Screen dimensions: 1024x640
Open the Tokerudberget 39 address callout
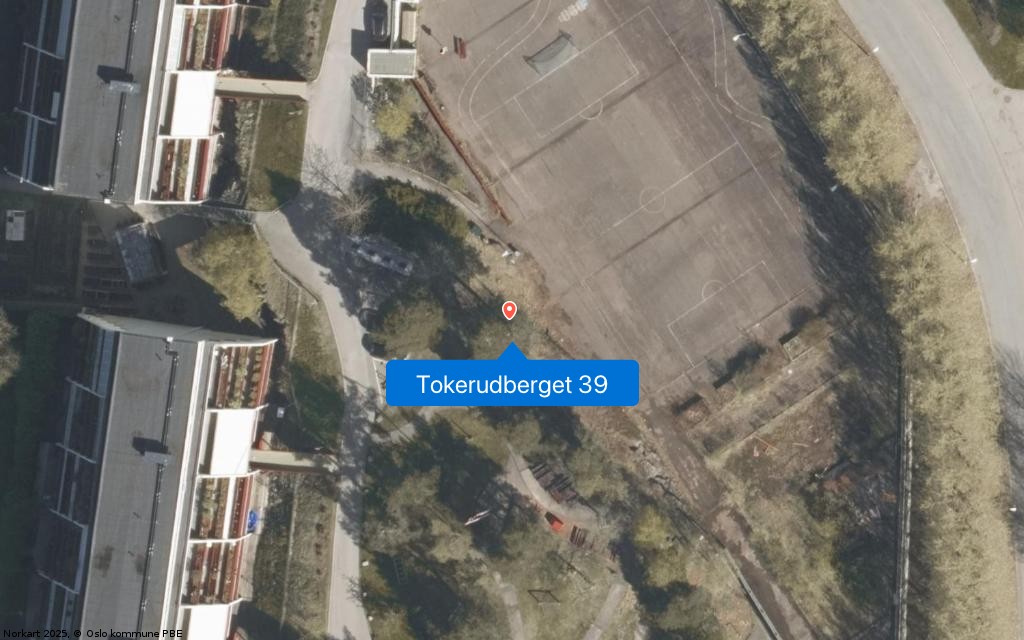click(x=512, y=384)
